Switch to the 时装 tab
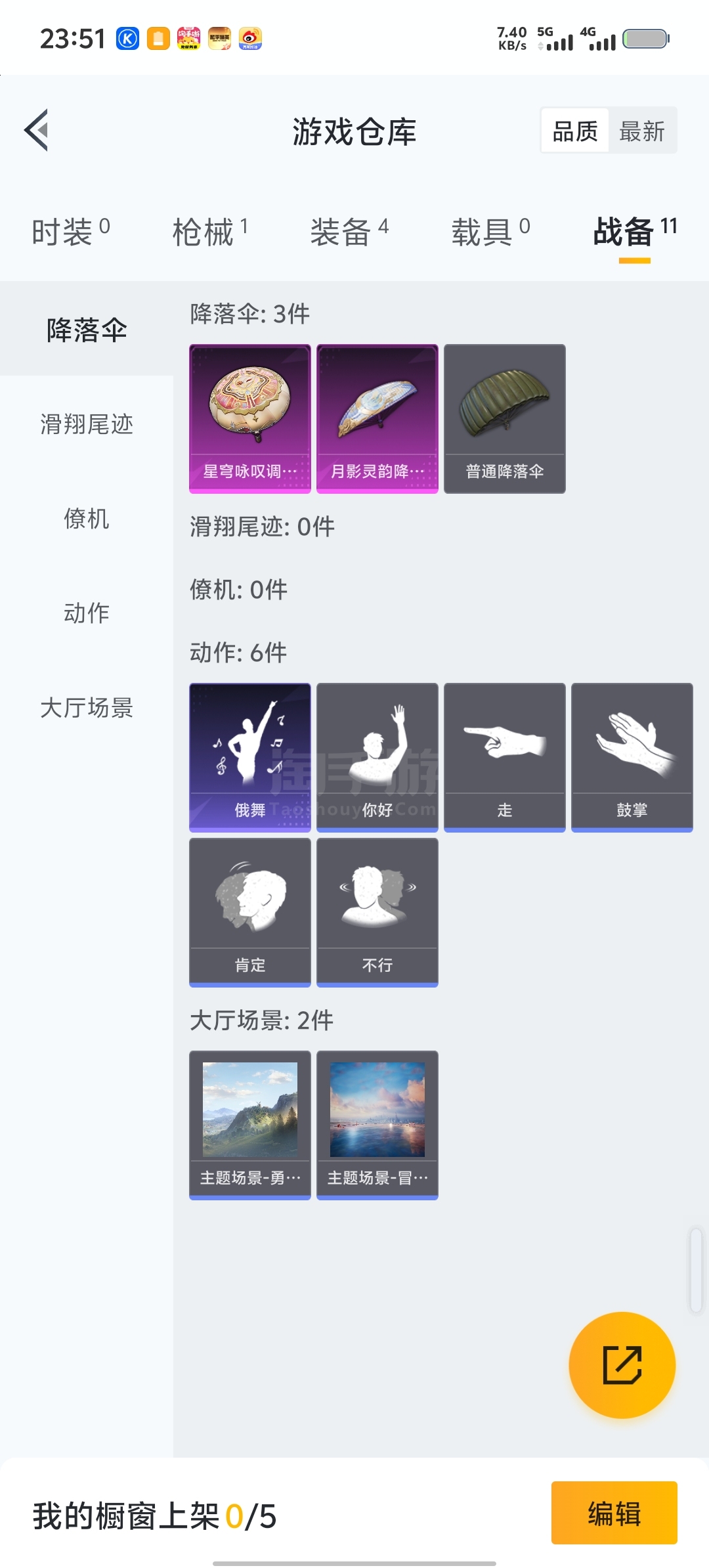The height and width of the screenshot is (1568, 709). point(70,232)
